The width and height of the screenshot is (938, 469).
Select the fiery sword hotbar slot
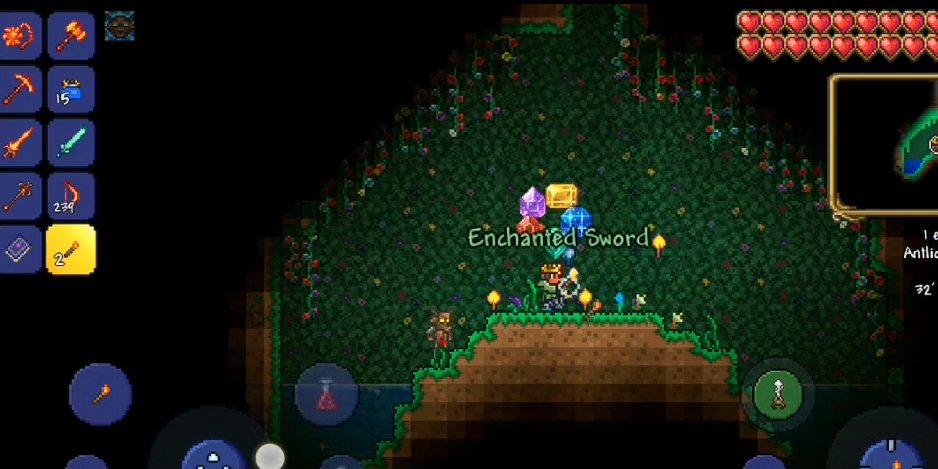tap(19, 143)
